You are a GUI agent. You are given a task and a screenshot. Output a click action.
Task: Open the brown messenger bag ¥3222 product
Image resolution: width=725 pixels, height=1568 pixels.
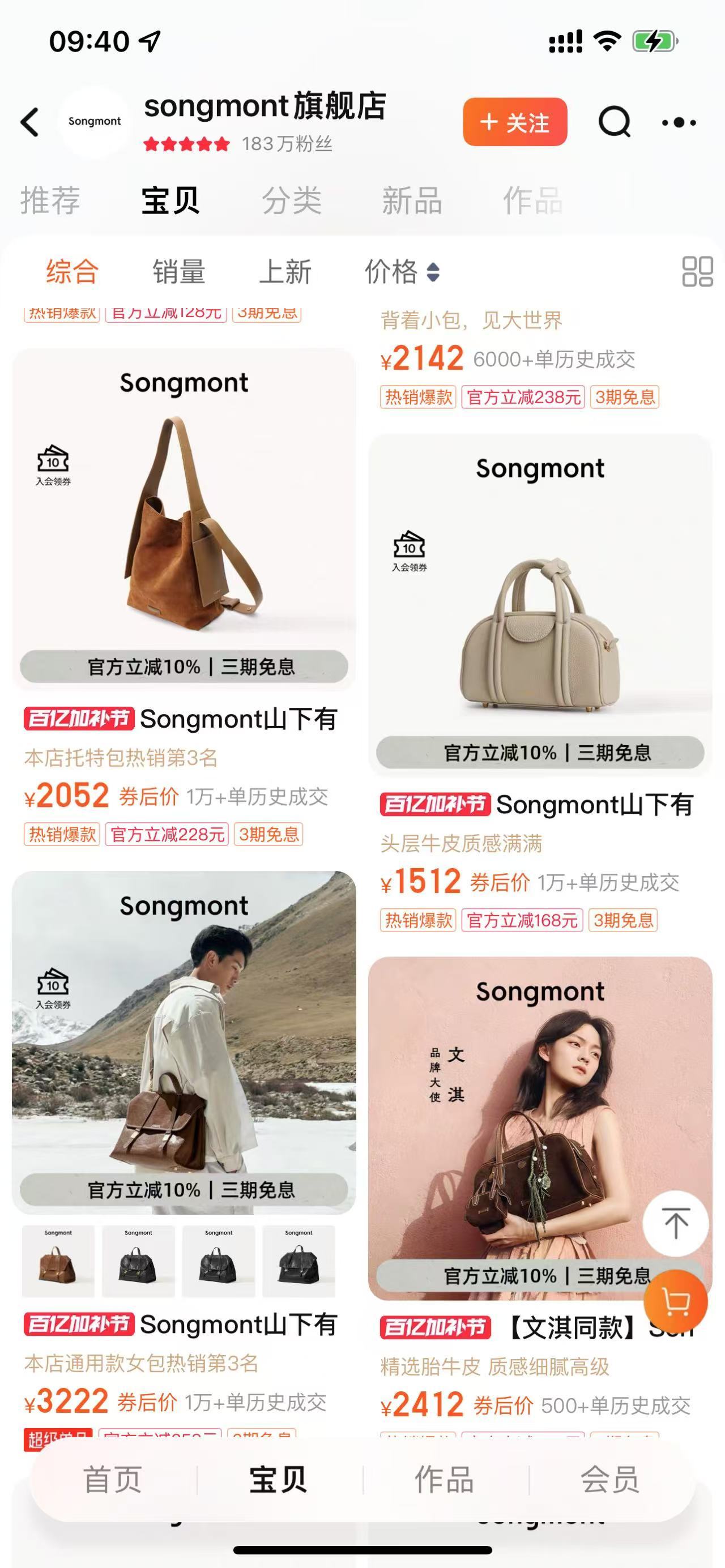click(x=184, y=1041)
